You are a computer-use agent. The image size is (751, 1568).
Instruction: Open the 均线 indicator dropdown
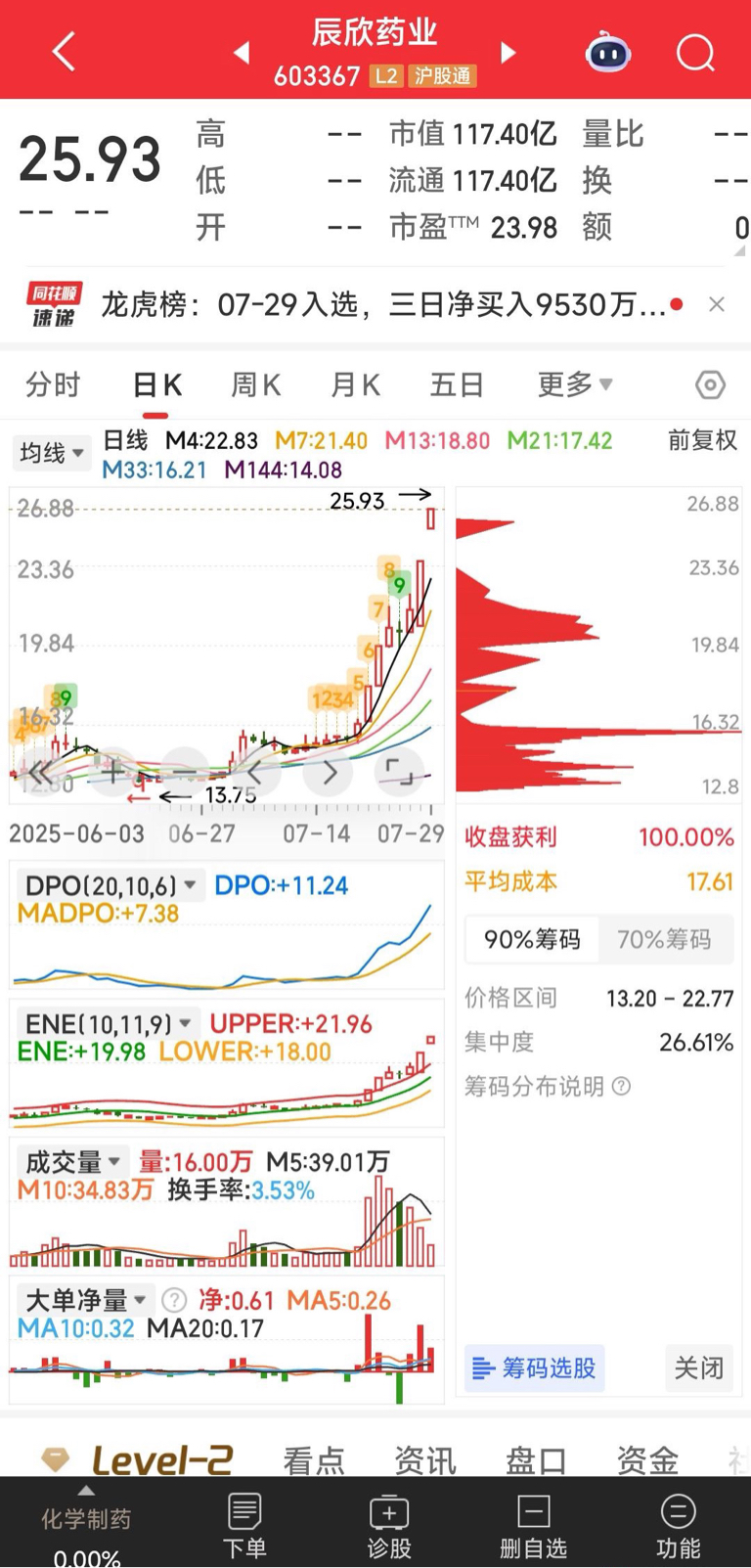click(x=52, y=452)
